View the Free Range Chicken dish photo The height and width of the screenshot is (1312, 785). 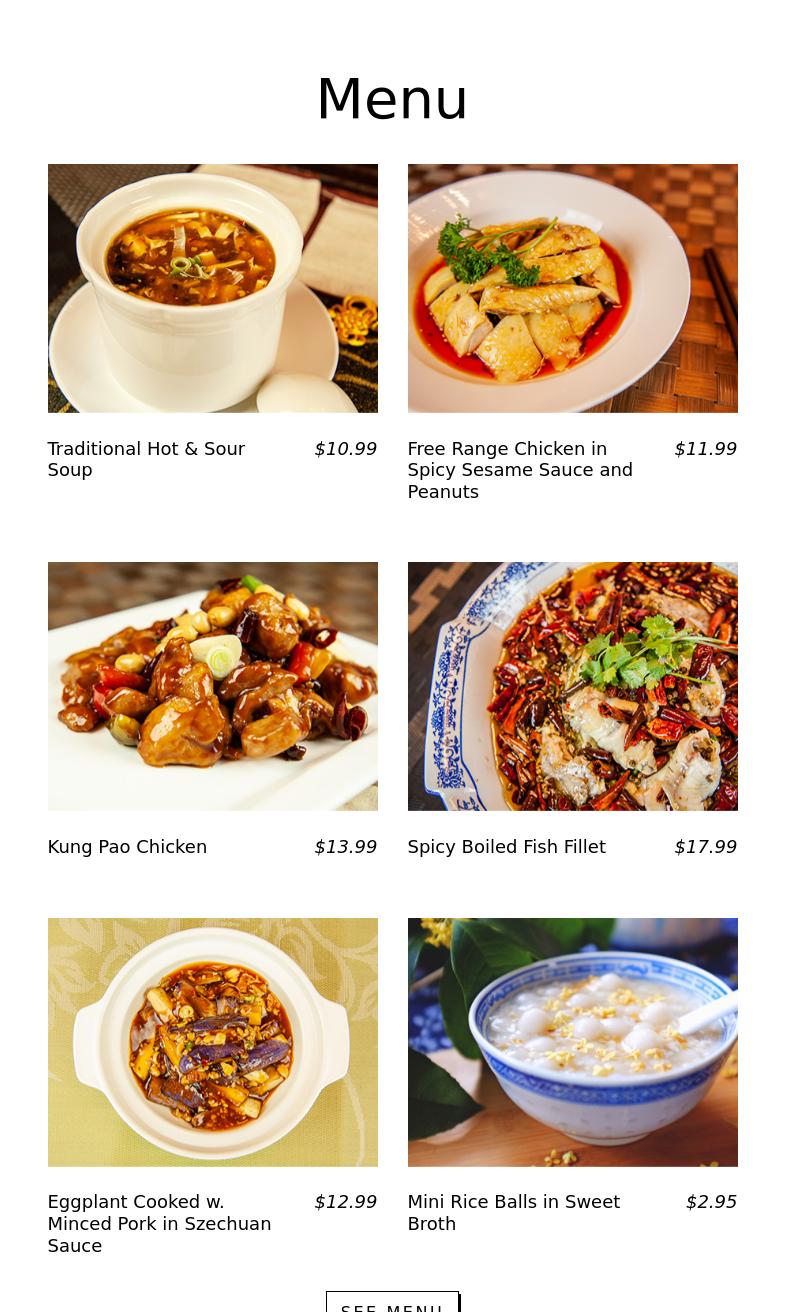(572, 288)
